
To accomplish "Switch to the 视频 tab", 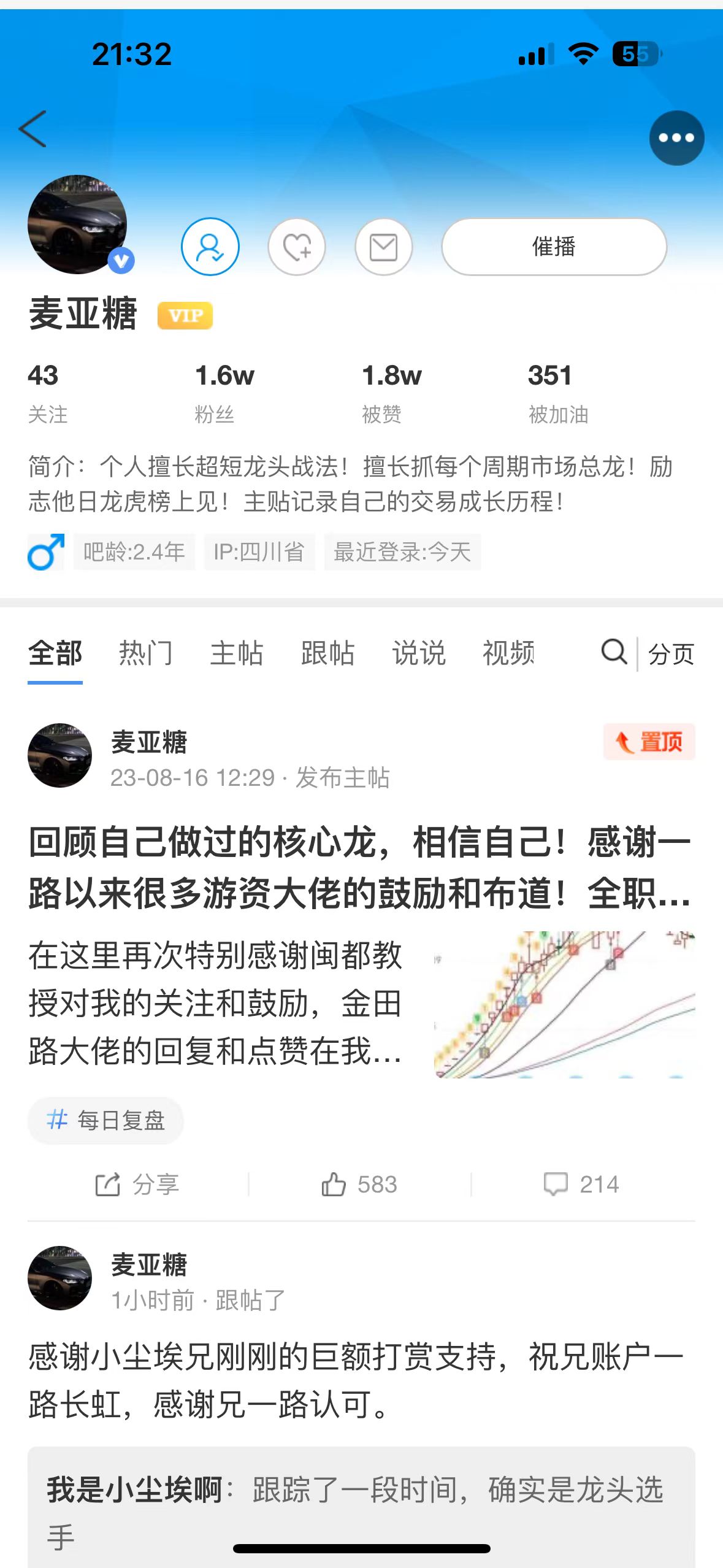I will tap(508, 653).
